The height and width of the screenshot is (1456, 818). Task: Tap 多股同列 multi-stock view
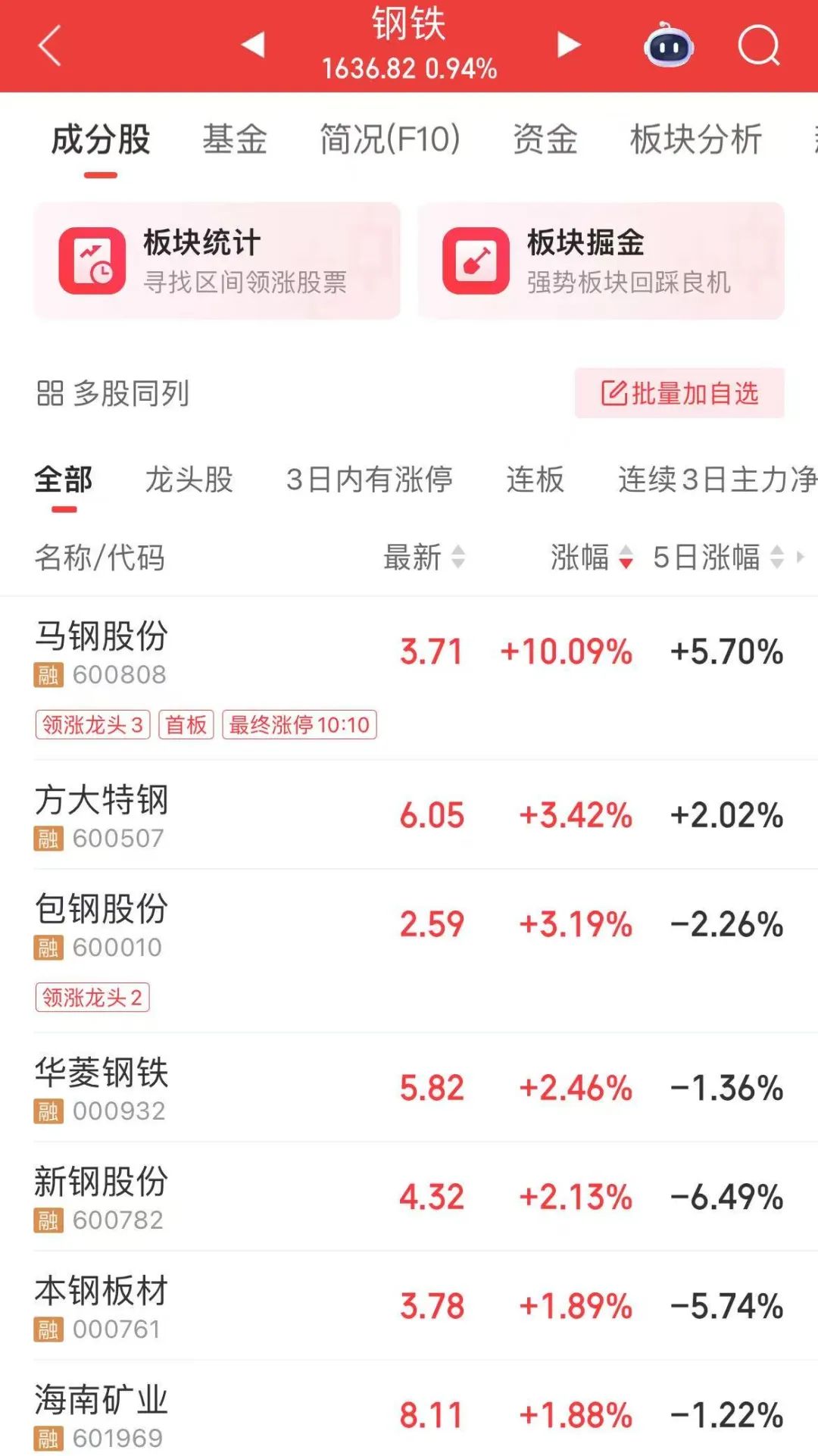(x=114, y=393)
